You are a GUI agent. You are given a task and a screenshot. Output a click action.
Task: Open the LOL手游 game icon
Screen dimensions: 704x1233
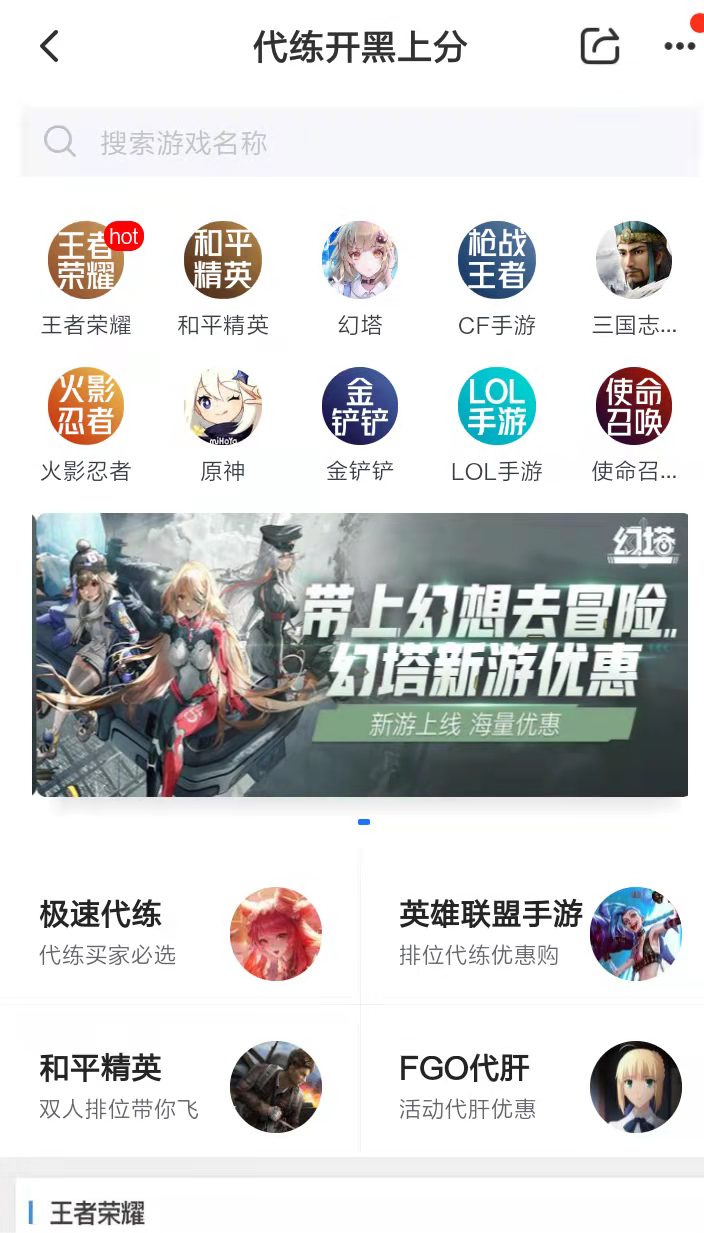(497, 406)
